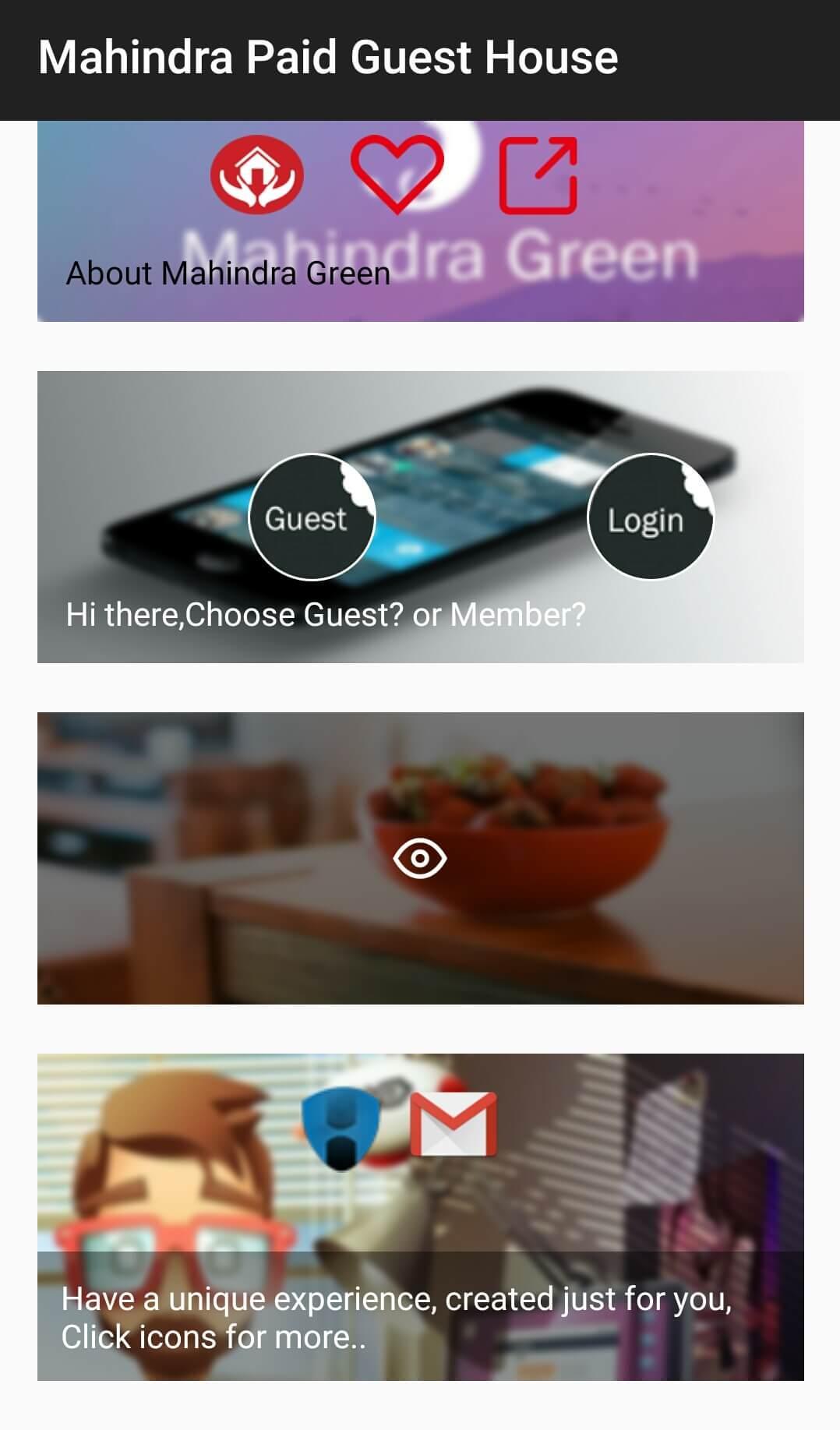Select the Login button
840x1430 pixels.
[649, 517]
